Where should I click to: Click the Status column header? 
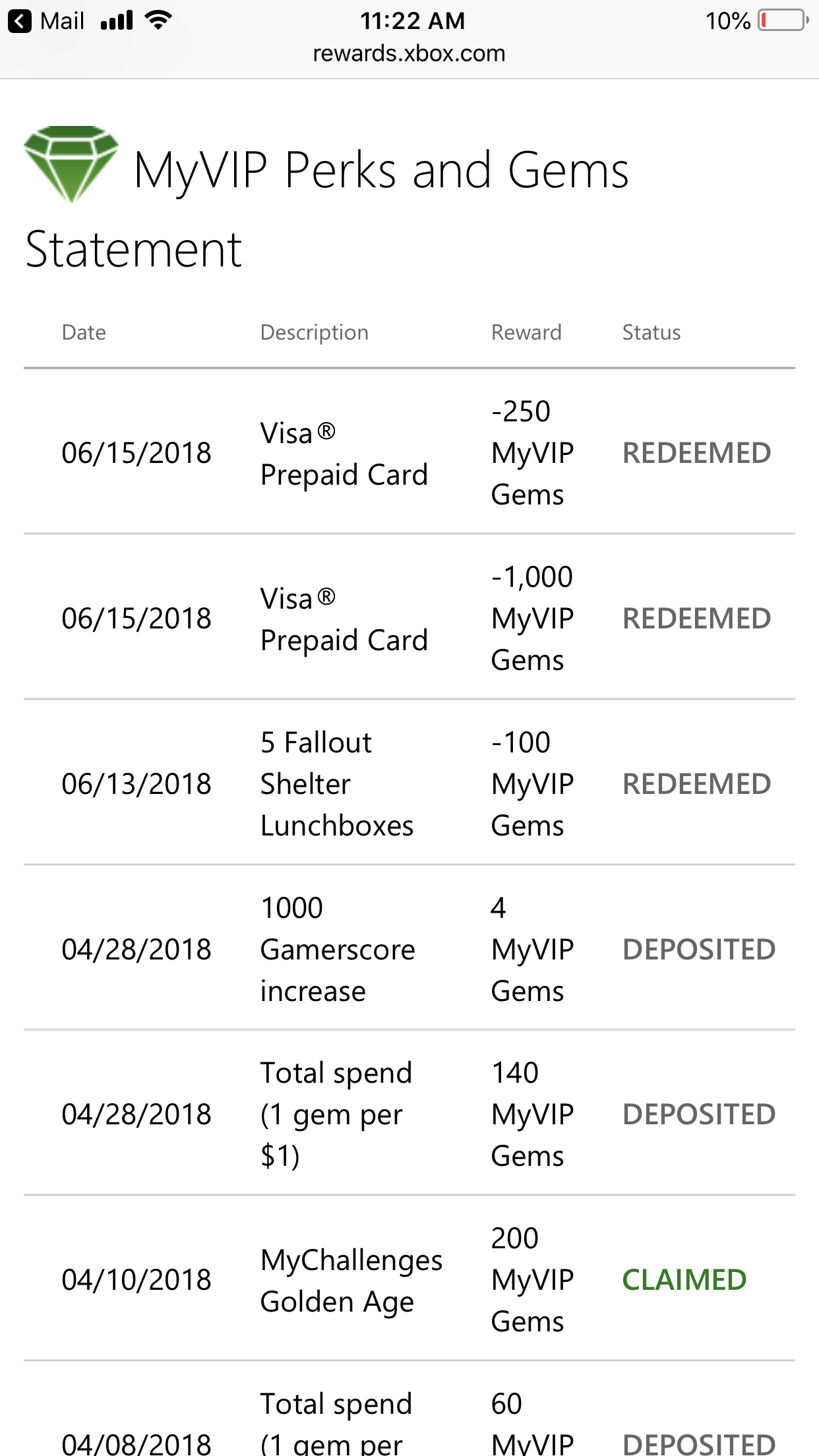[651, 332]
